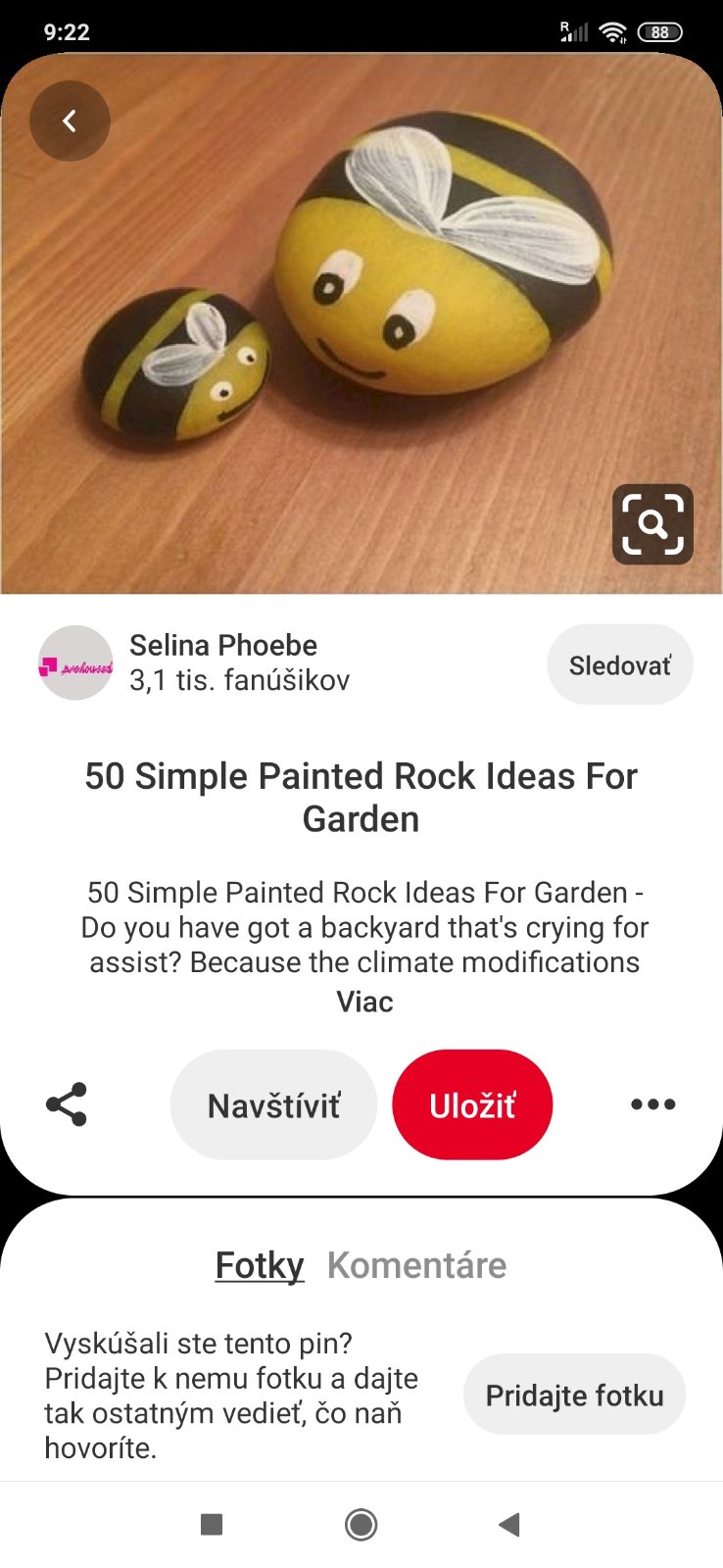Open the three-dot more options menu
This screenshot has width=723, height=1568.
[652, 1104]
